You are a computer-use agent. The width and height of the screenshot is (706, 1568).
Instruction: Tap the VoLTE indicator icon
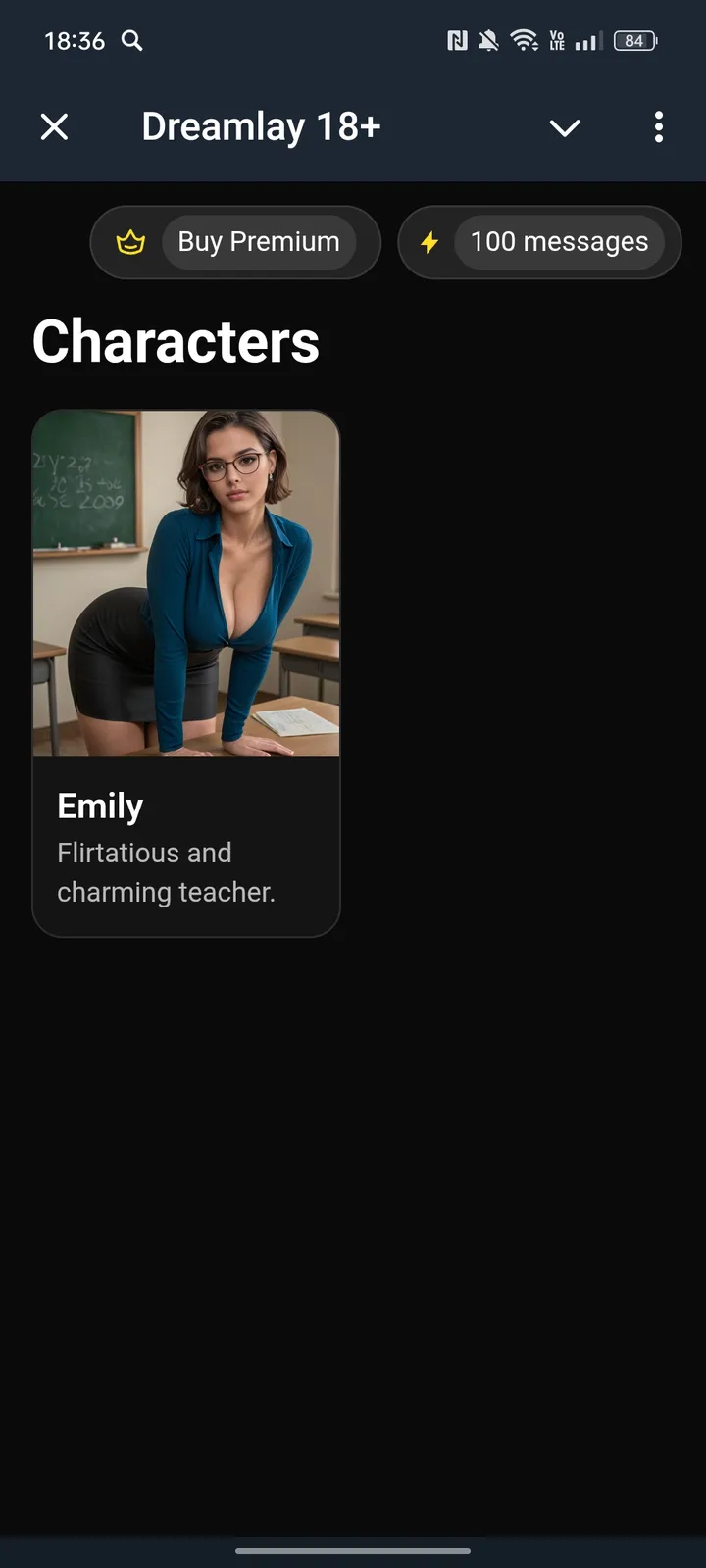point(556,40)
